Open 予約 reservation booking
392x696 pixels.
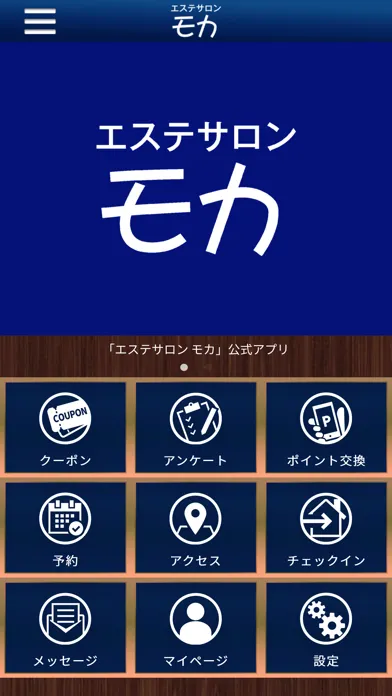65,528
